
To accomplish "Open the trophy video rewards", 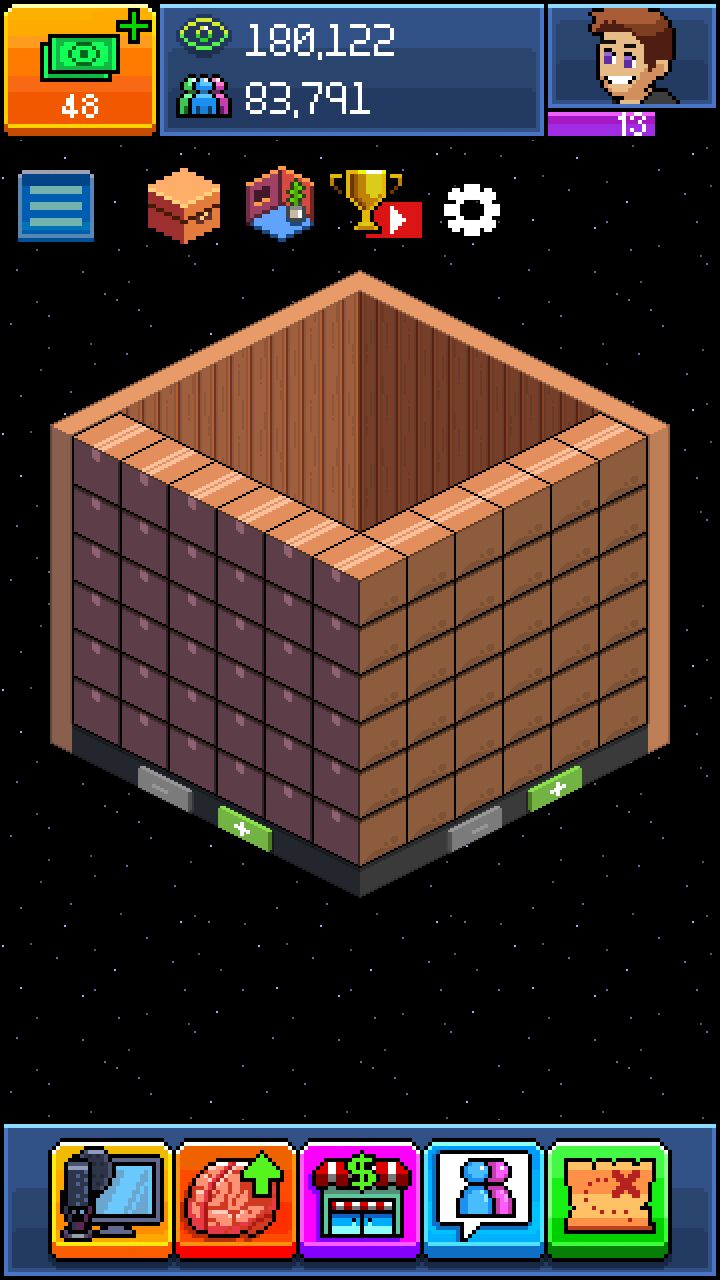I will click(374, 203).
